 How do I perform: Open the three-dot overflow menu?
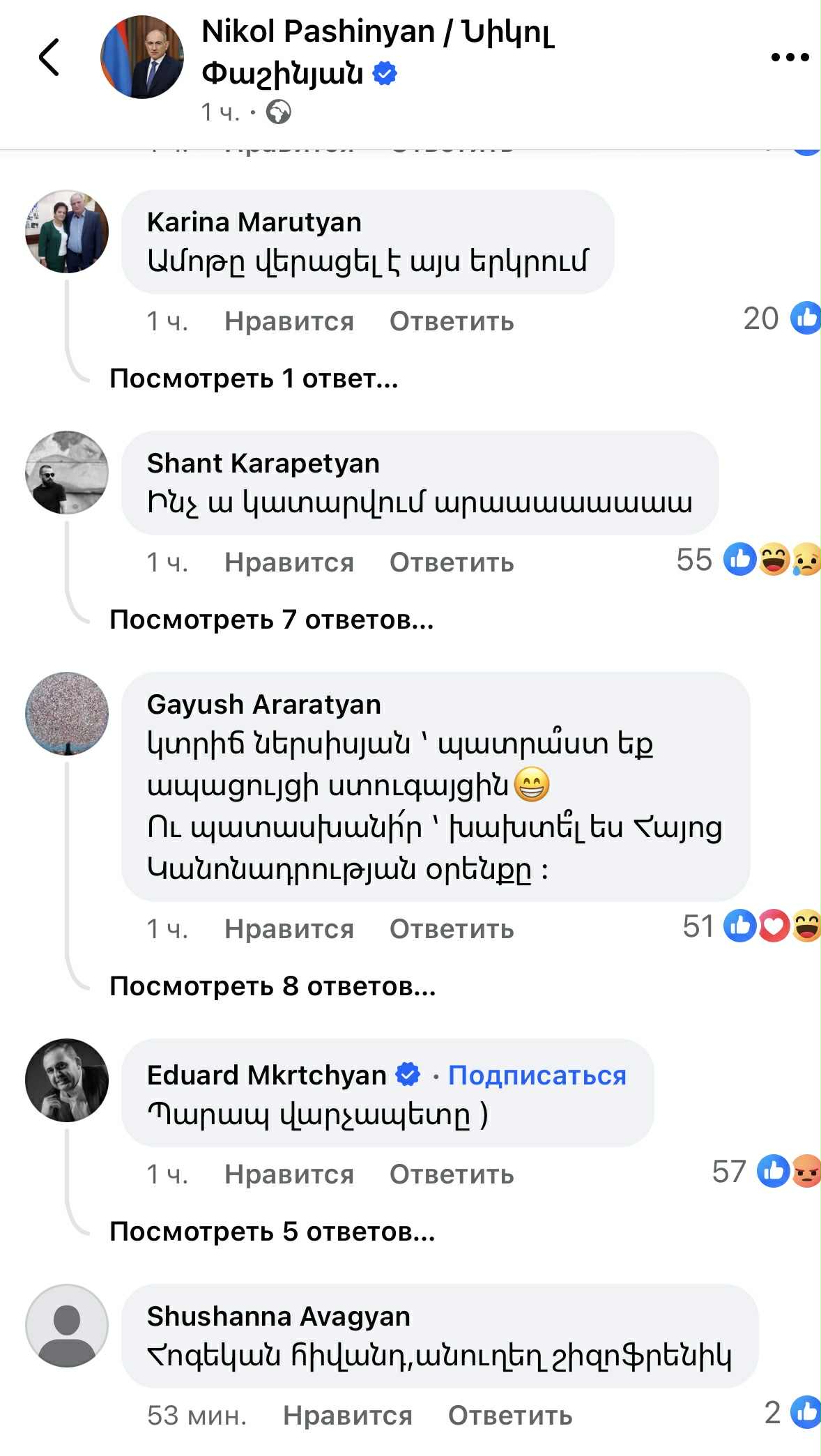[x=790, y=57]
